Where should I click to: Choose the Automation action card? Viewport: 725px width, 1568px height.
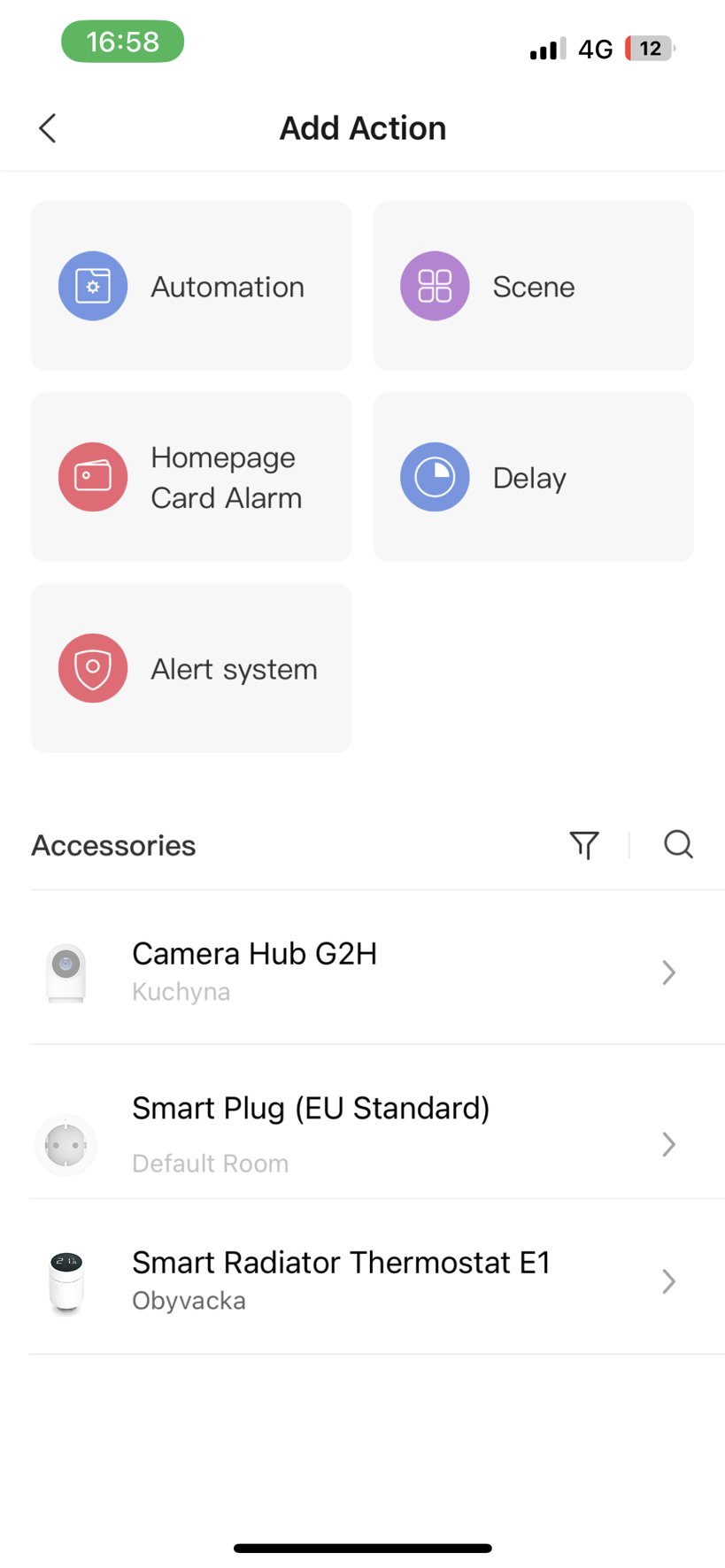pyautogui.click(x=191, y=286)
